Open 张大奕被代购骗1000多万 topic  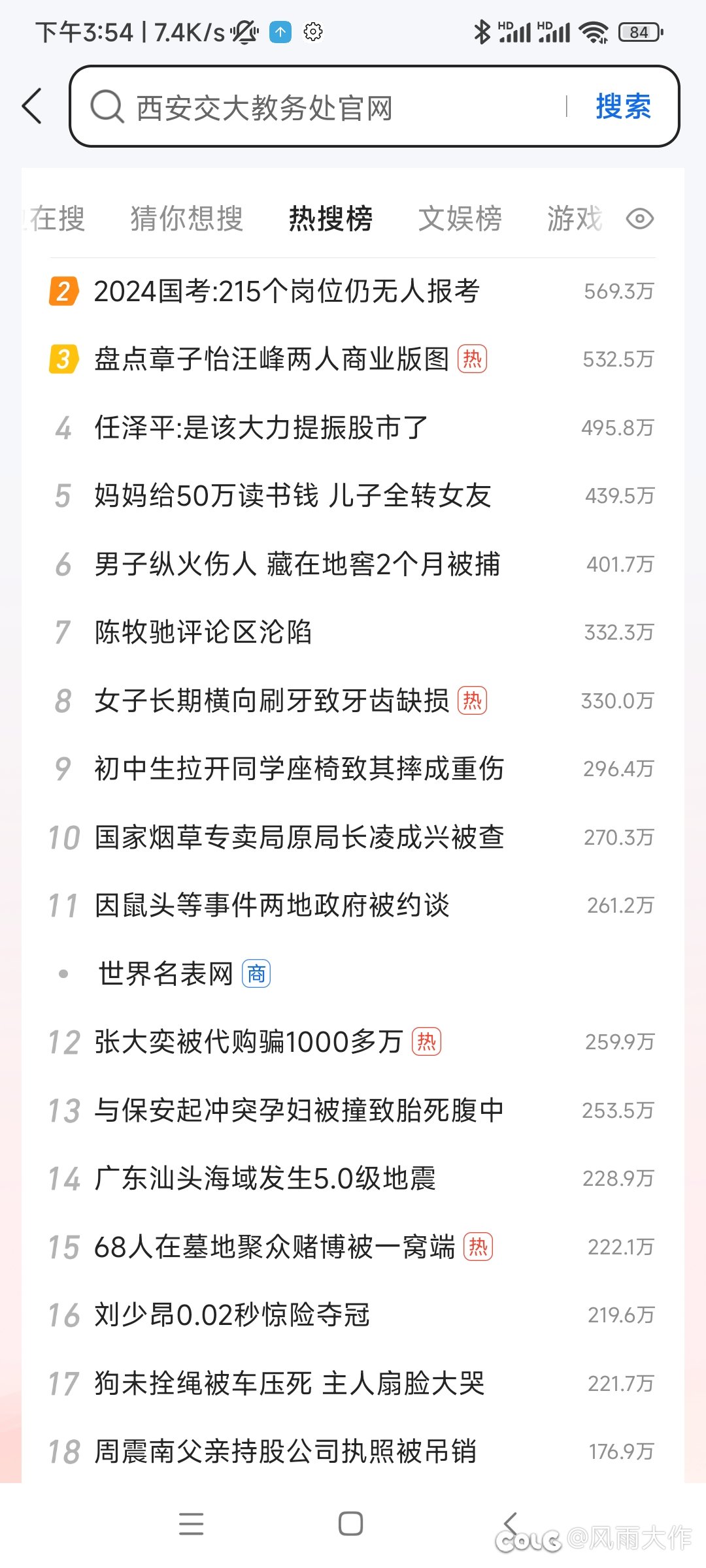pyautogui.click(x=248, y=1042)
